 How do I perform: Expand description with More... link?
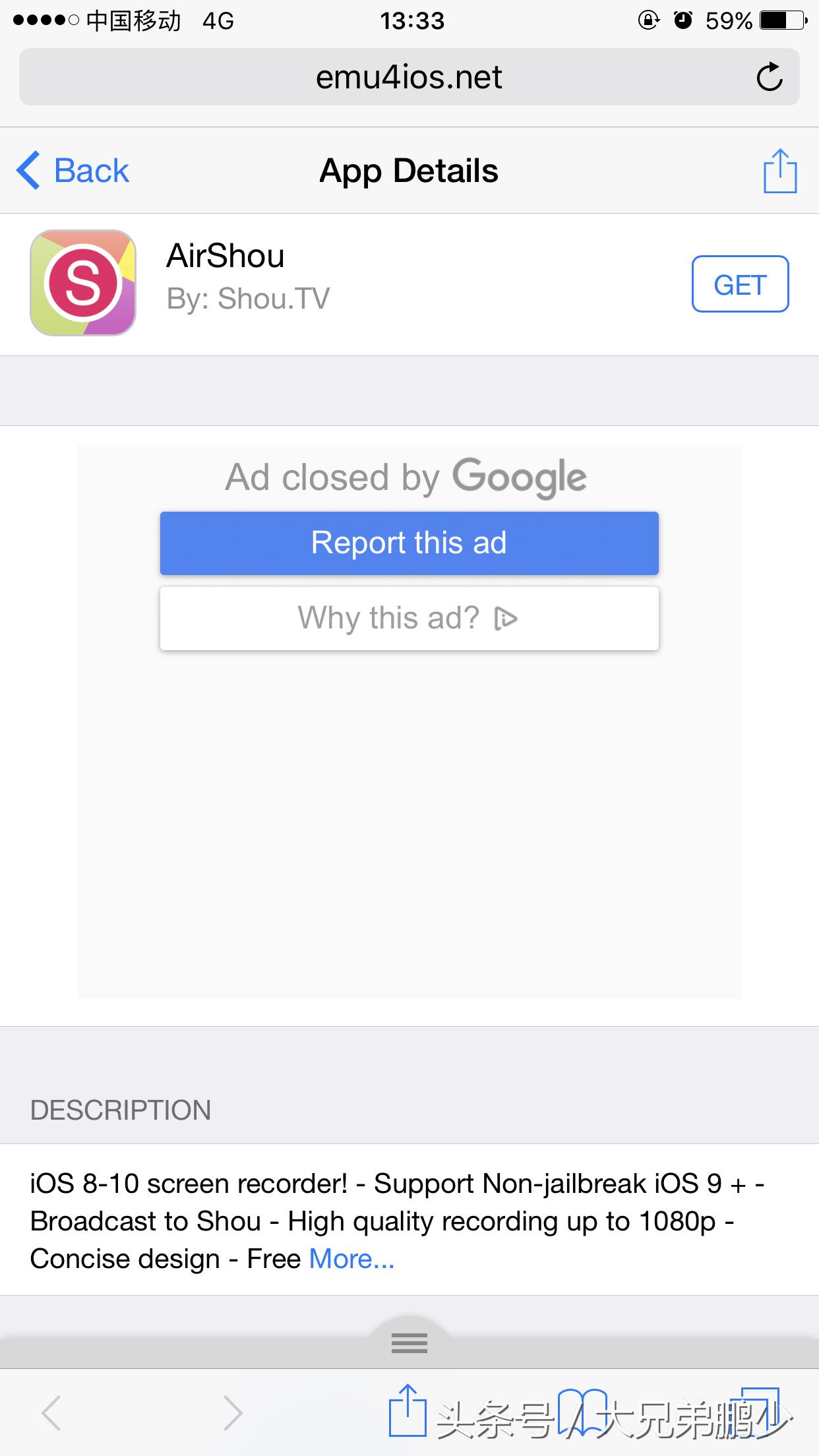pyautogui.click(x=352, y=1259)
